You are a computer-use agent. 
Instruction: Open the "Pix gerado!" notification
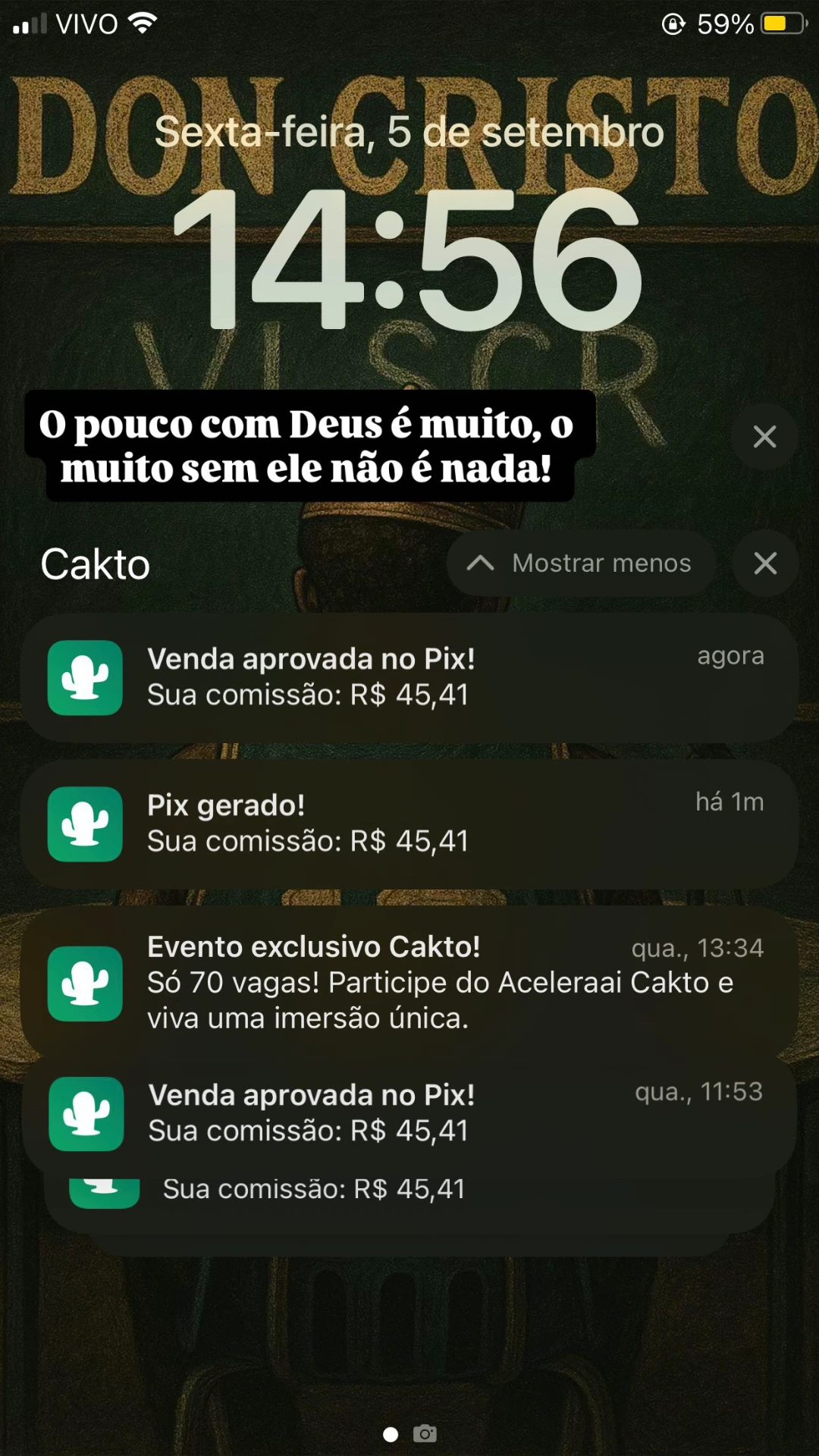click(409, 823)
